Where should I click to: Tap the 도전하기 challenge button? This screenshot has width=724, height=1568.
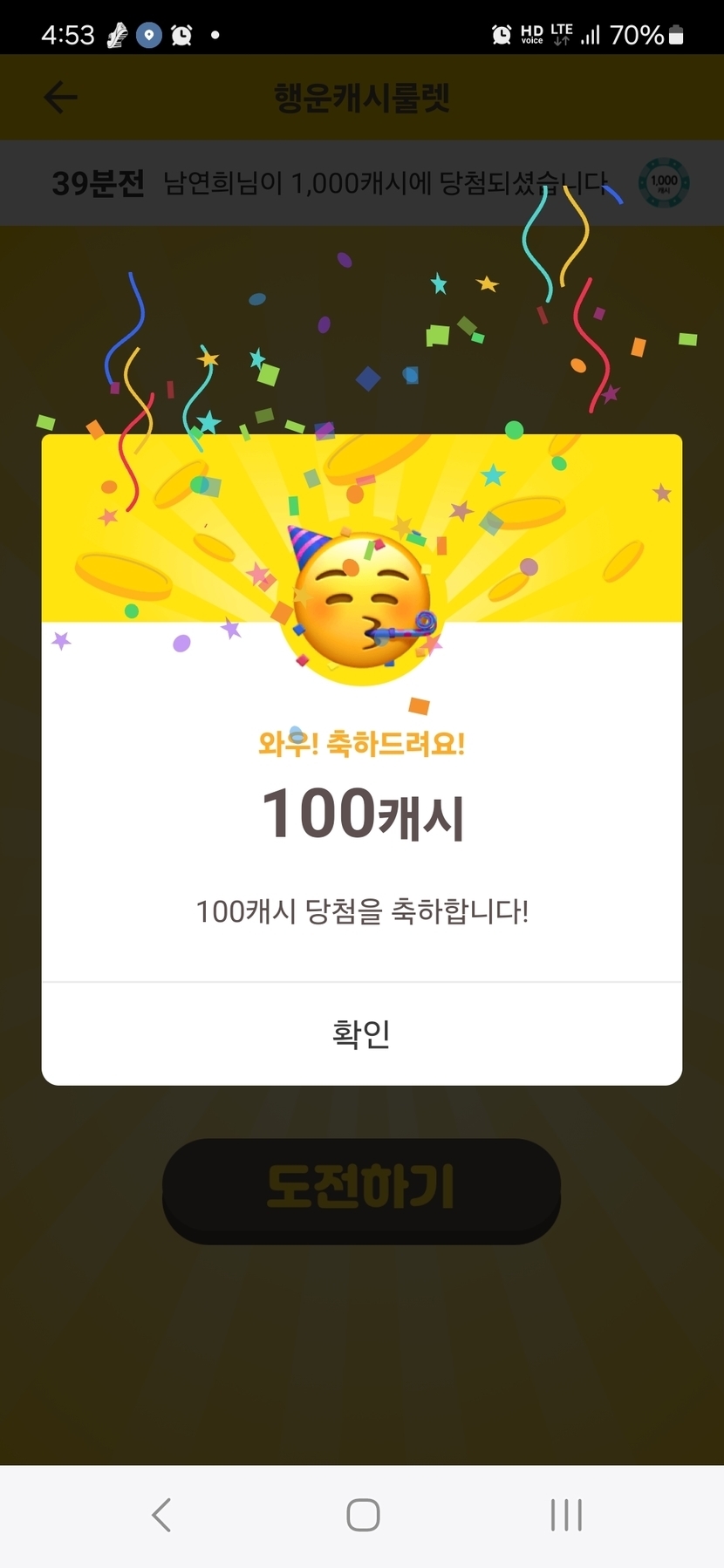(x=361, y=1190)
